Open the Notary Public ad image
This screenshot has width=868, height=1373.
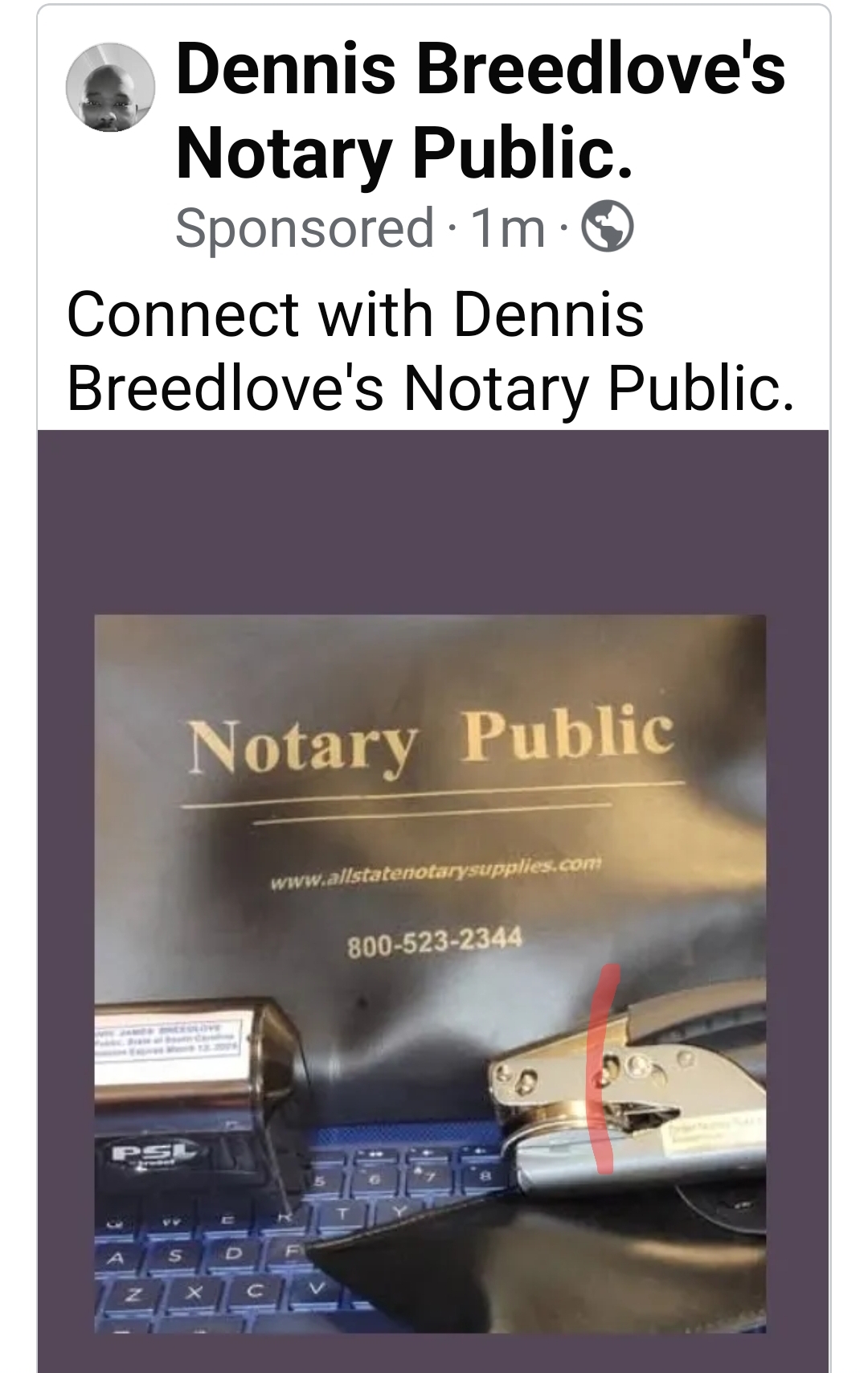(x=431, y=973)
